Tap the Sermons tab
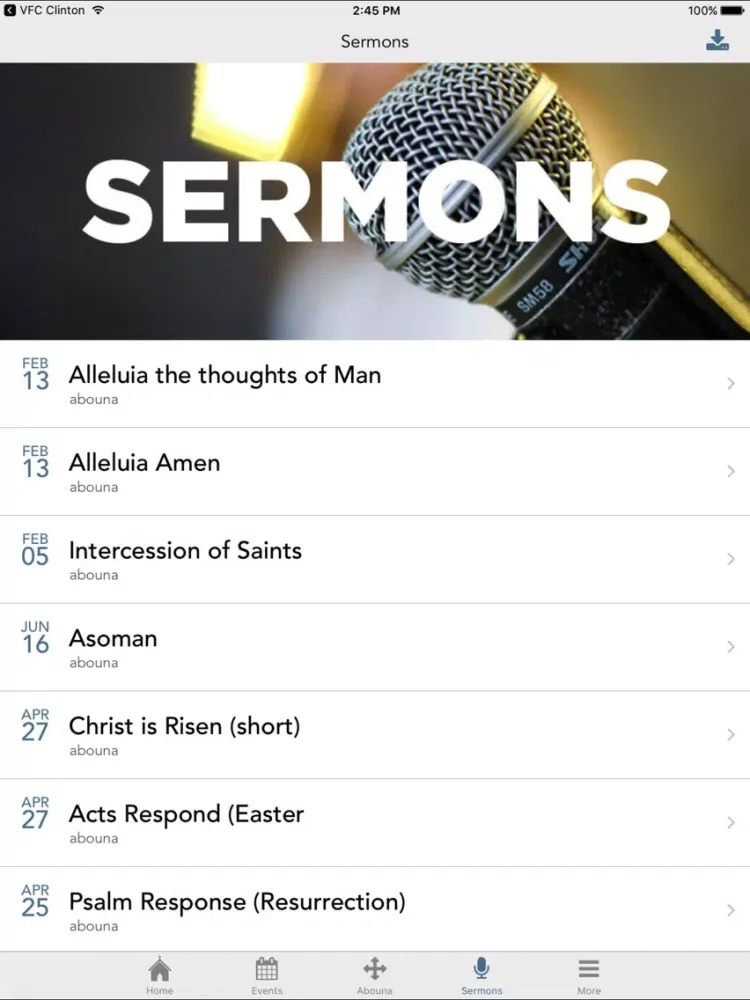The width and height of the screenshot is (750, 1000). 482,975
